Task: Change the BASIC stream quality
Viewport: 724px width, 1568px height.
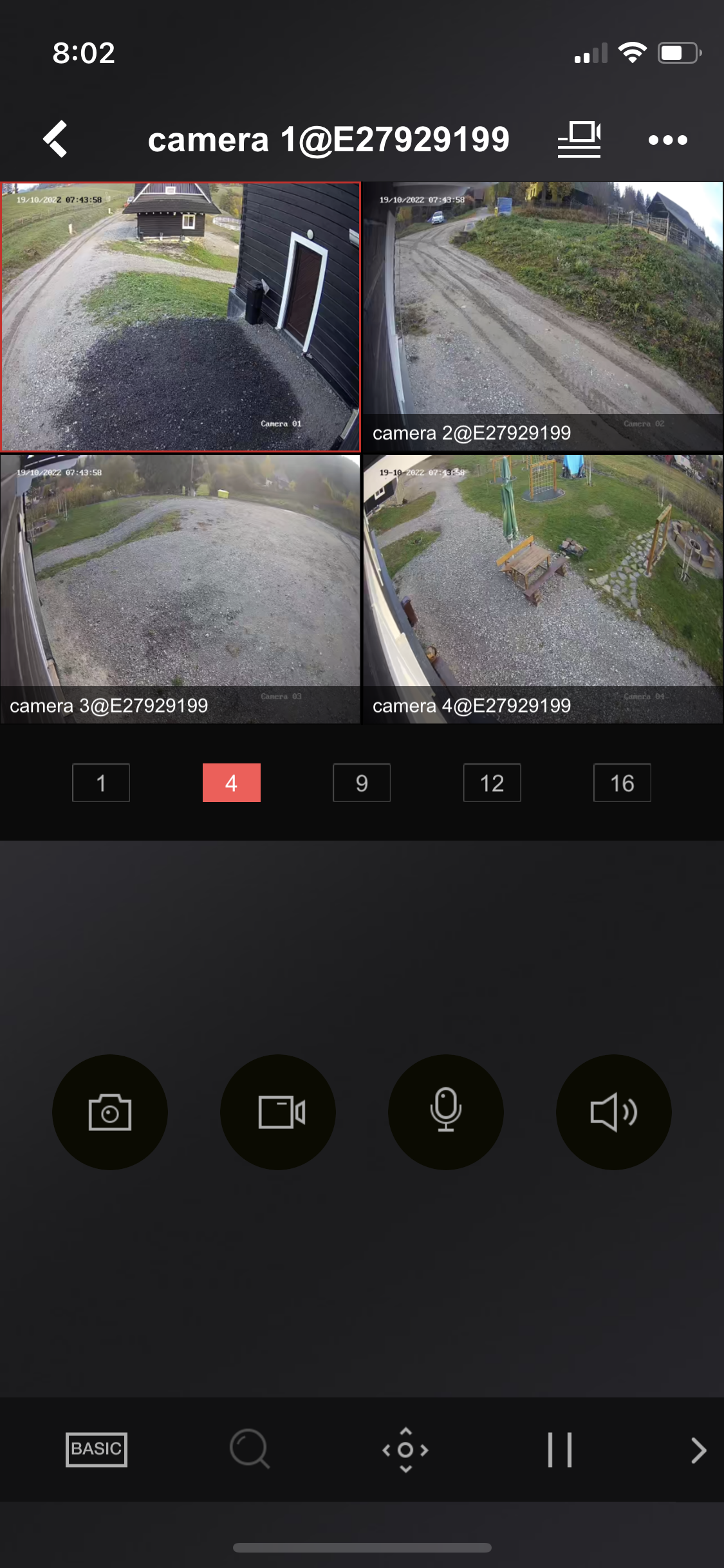Action: 97,1450
